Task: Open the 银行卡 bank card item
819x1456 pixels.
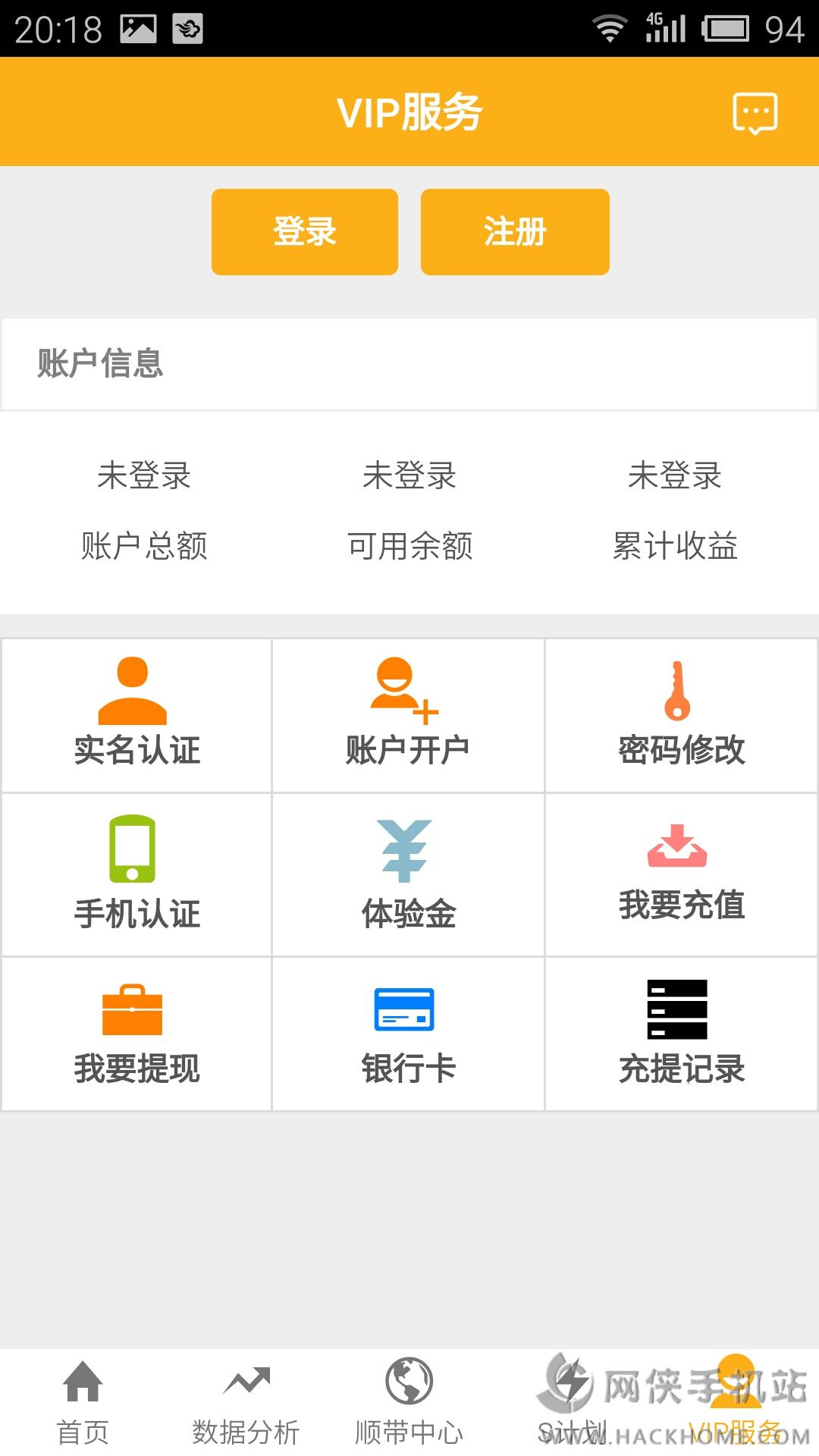Action: [408, 1034]
